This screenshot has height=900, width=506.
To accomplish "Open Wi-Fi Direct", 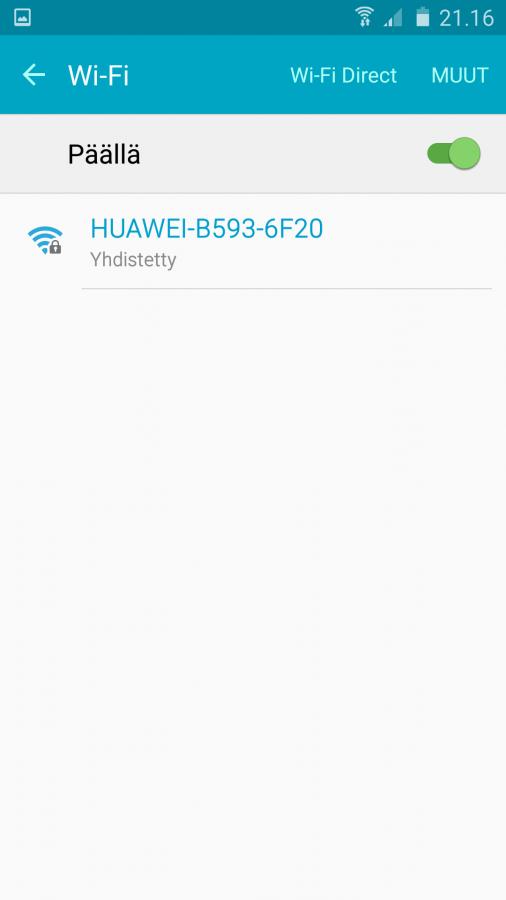I will [343, 75].
